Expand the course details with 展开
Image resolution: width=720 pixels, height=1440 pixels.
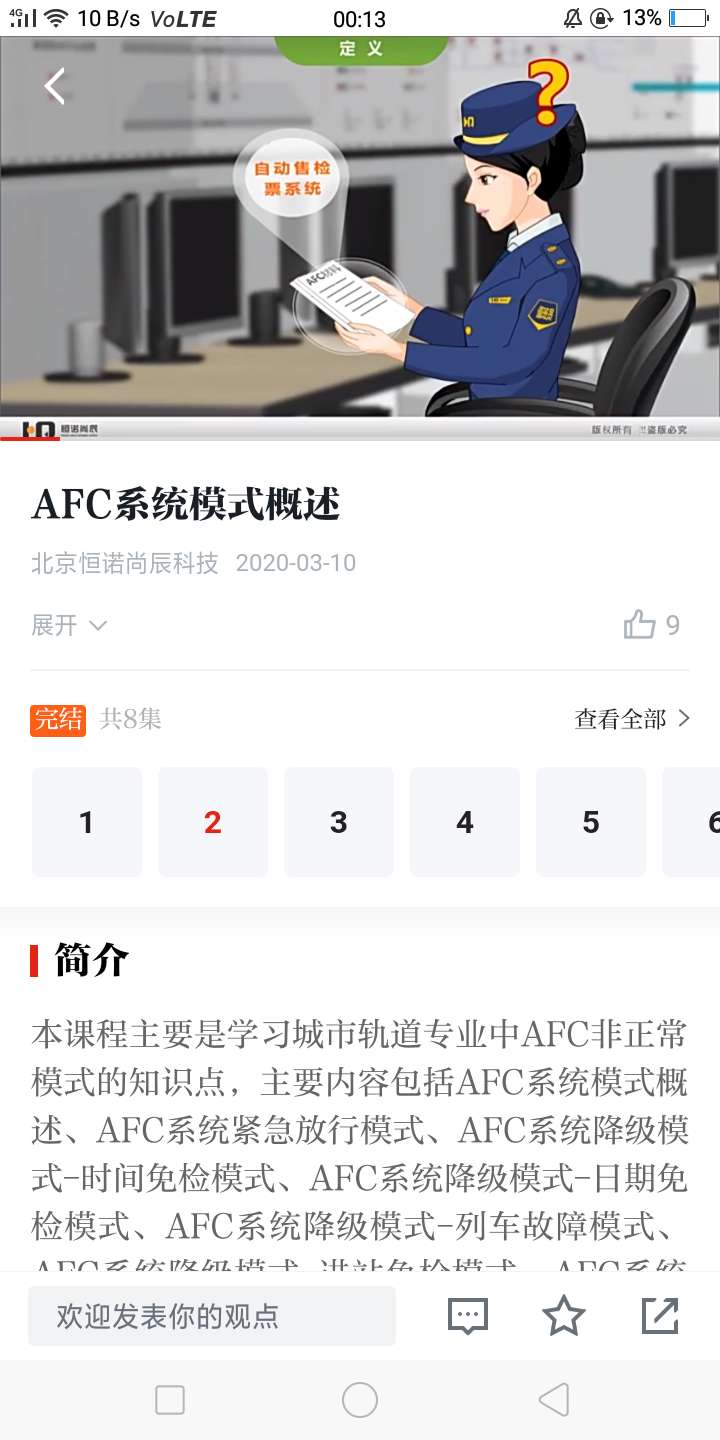(x=69, y=625)
